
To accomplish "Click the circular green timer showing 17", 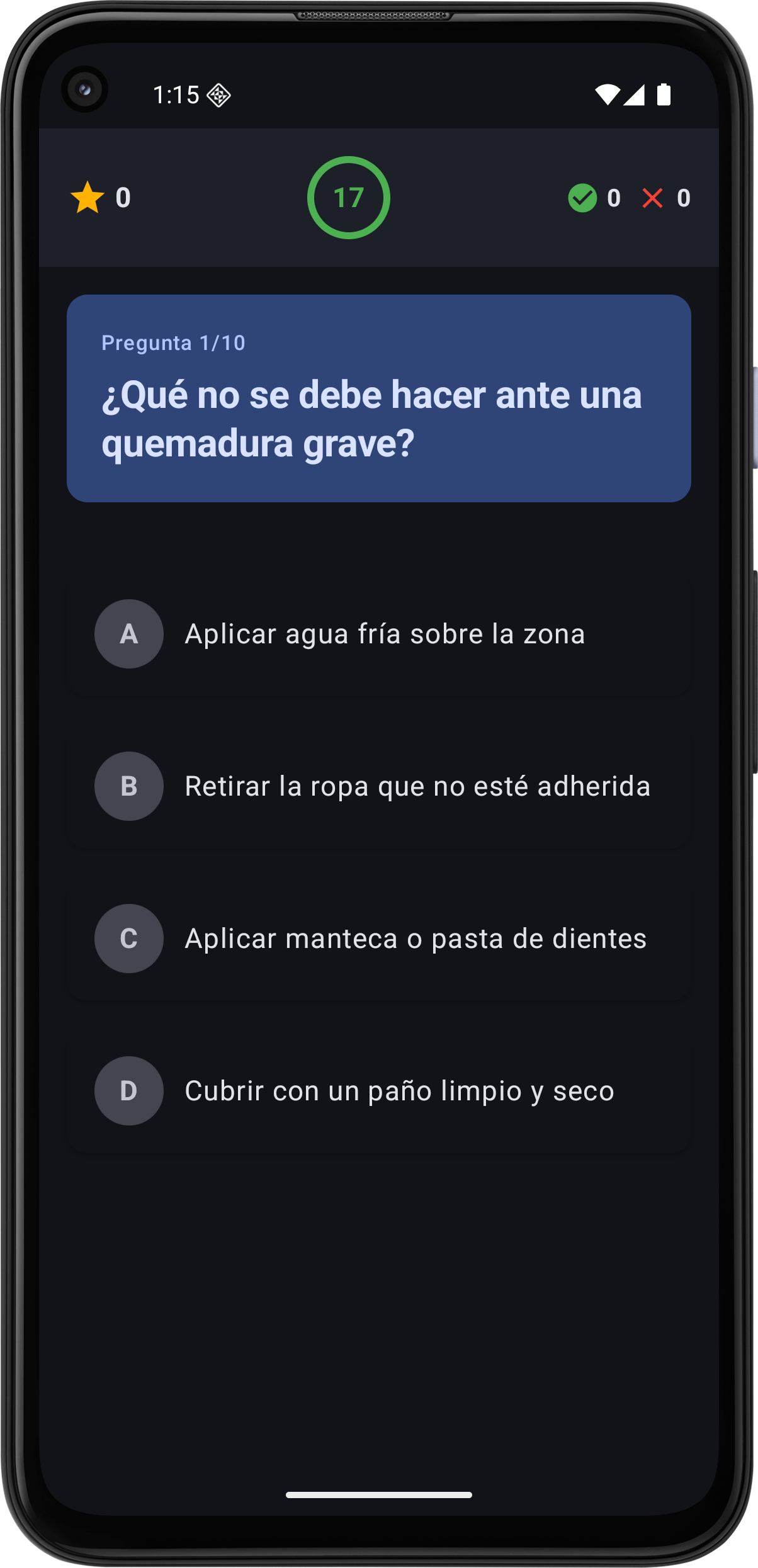I will (x=348, y=197).
